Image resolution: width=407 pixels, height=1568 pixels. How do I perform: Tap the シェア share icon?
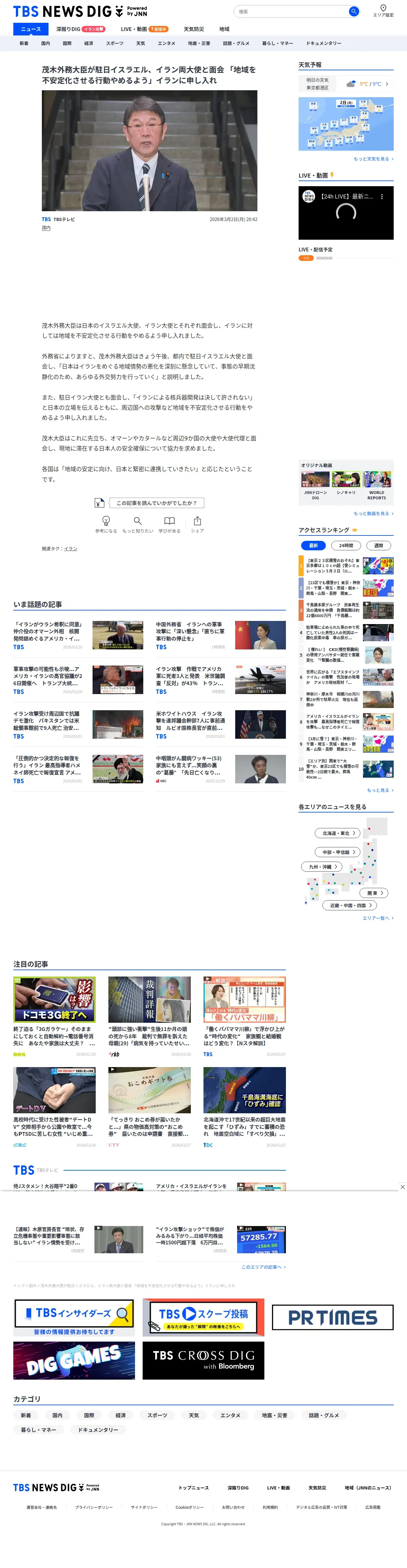(x=197, y=525)
